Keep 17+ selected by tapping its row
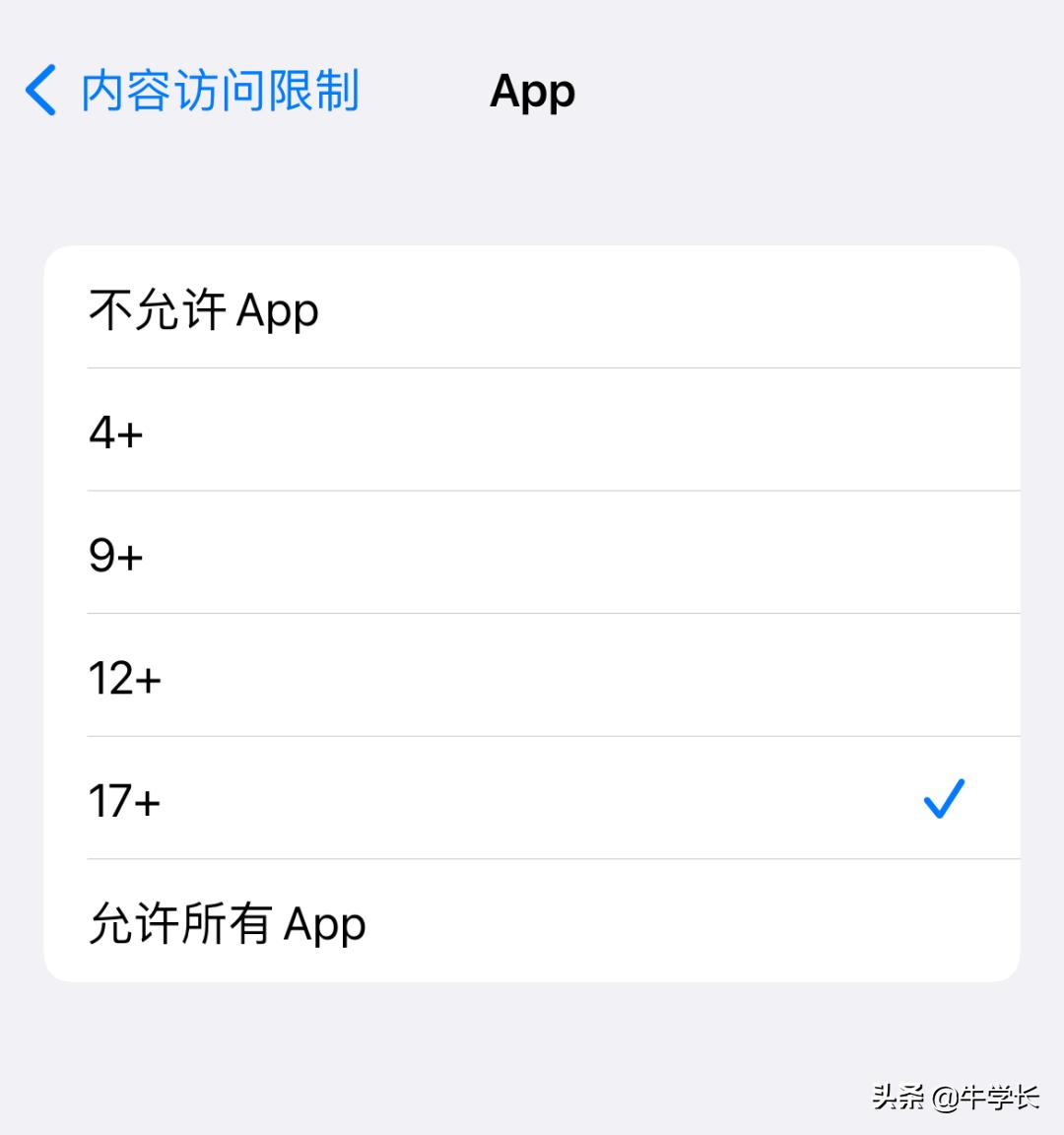This screenshot has width=1064, height=1135. tap(532, 800)
